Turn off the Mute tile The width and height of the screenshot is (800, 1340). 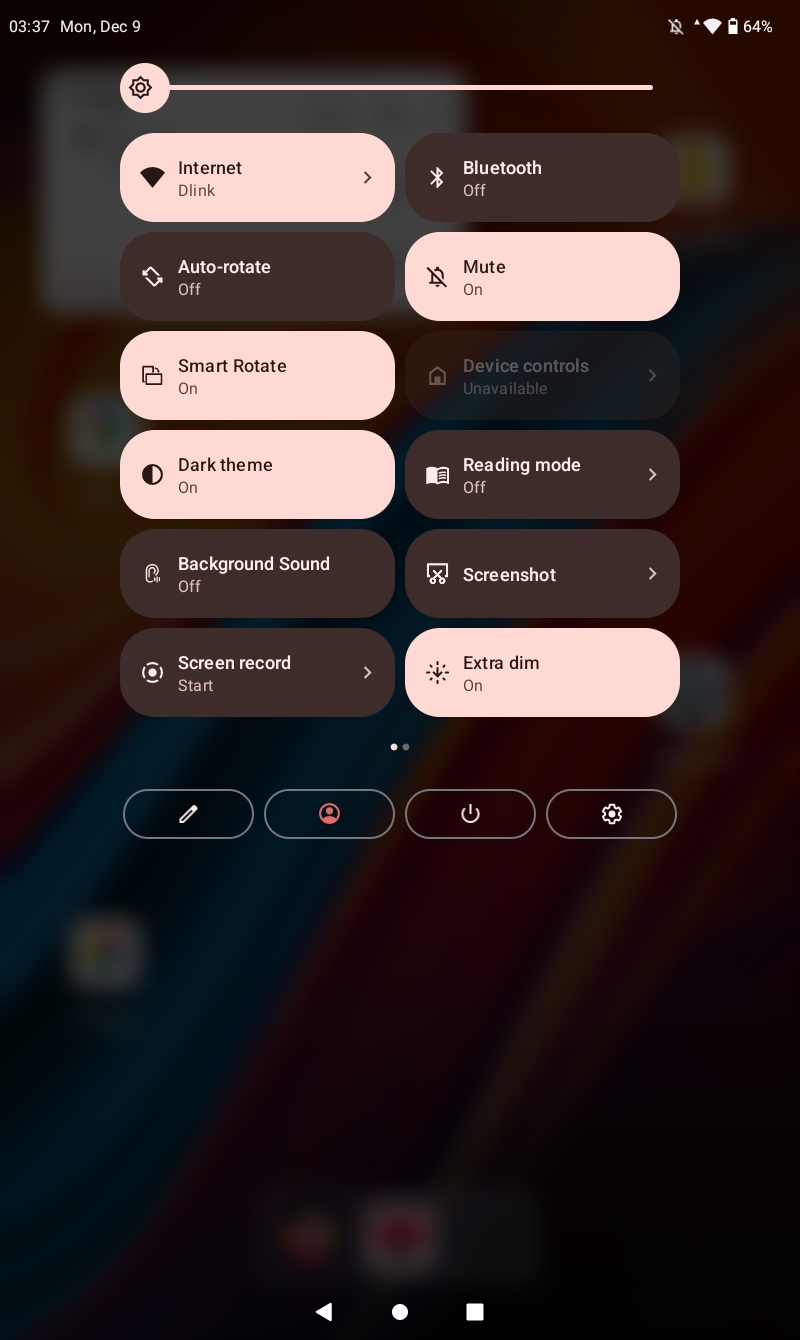coord(542,276)
